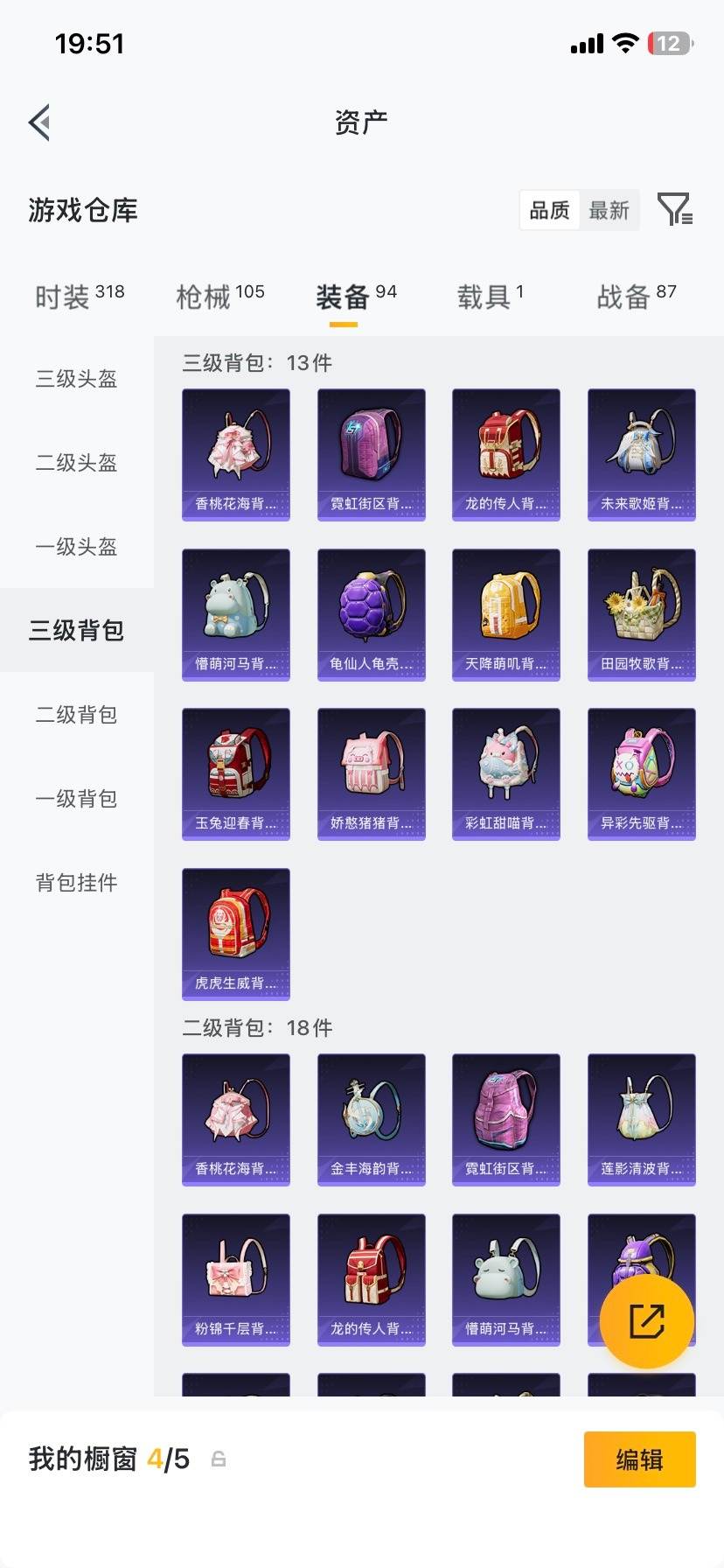
Task: Select the 背包挂件 sidebar category
Action: pyautogui.click(x=76, y=884)
